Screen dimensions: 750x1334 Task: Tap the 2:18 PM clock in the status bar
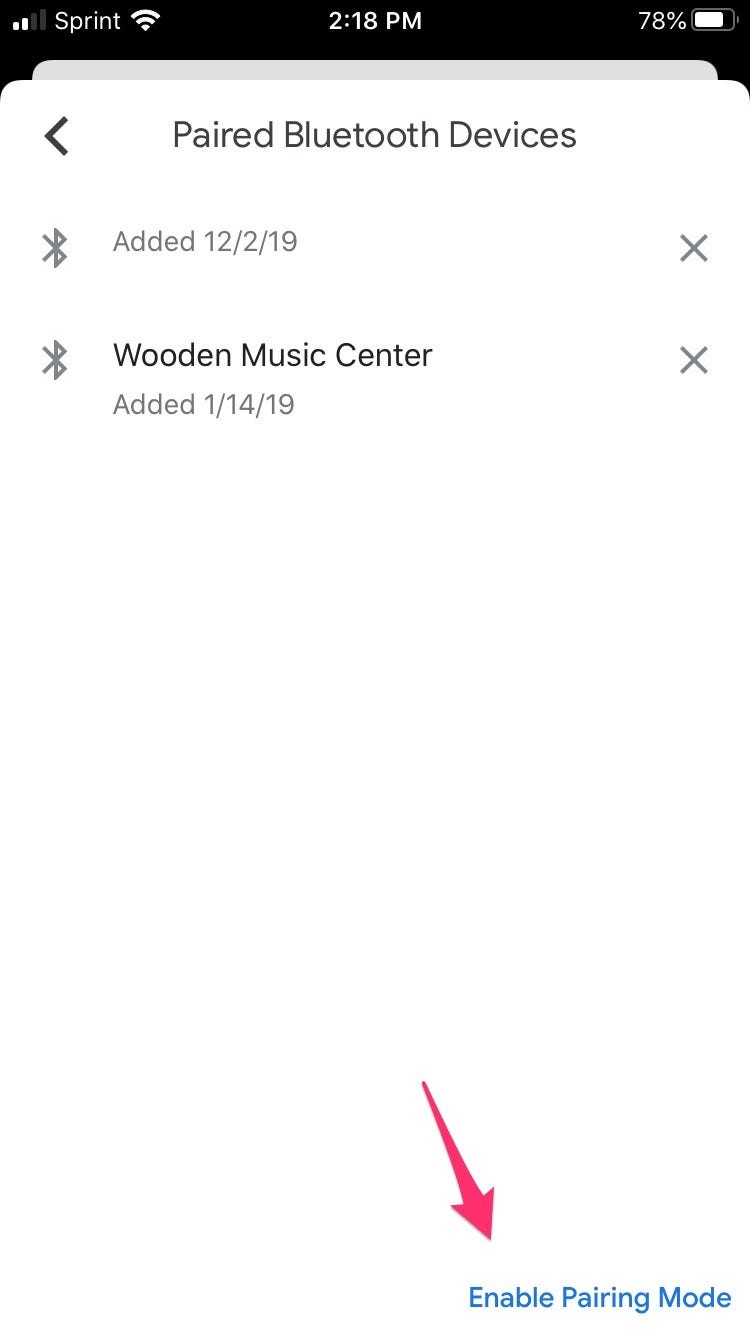click(x=375, y=20)
